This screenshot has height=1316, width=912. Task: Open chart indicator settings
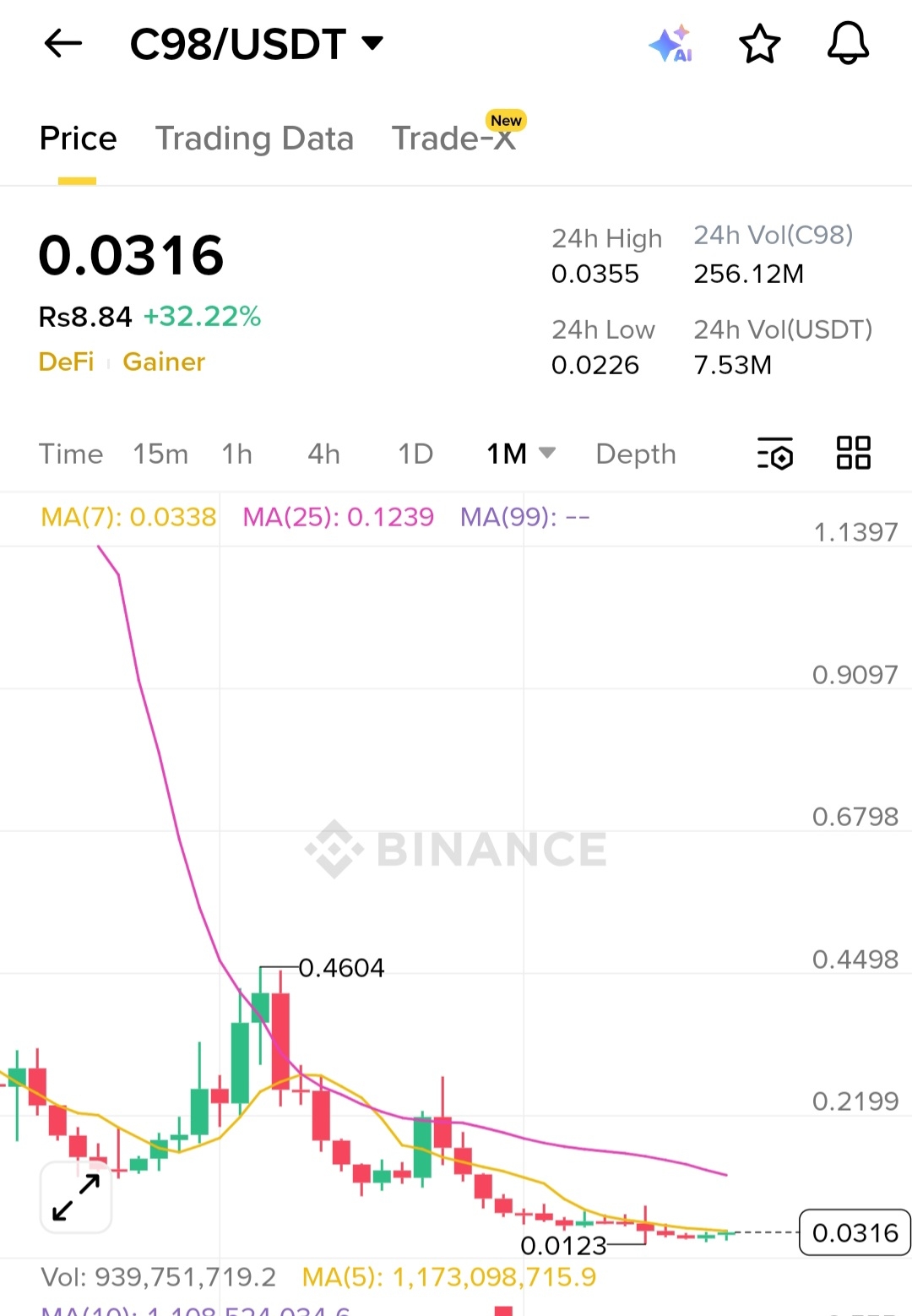775,454
